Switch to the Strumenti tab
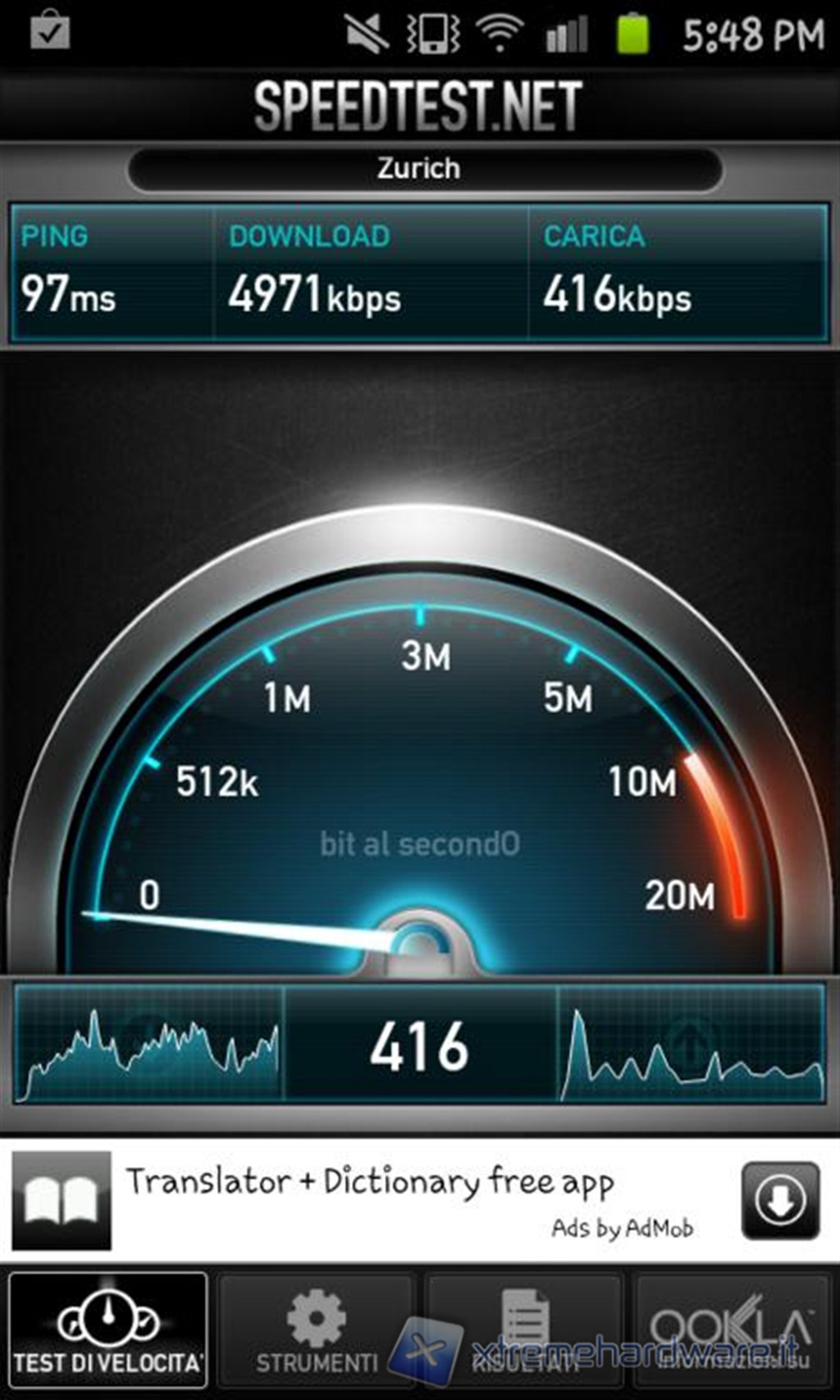840x1400 pixels. point(316,1329)
